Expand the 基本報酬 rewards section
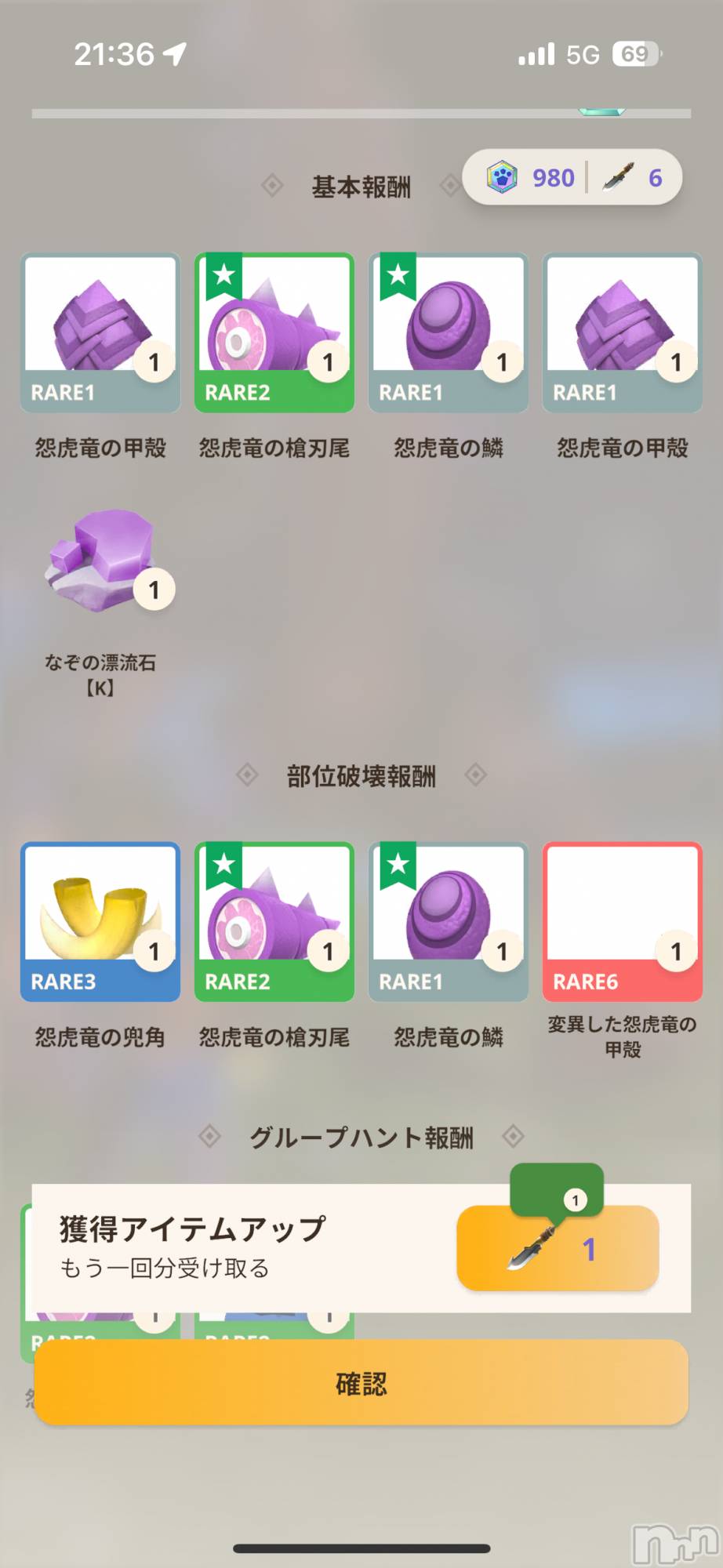This screenshot has width=723, height=1568. coord(361,186)
